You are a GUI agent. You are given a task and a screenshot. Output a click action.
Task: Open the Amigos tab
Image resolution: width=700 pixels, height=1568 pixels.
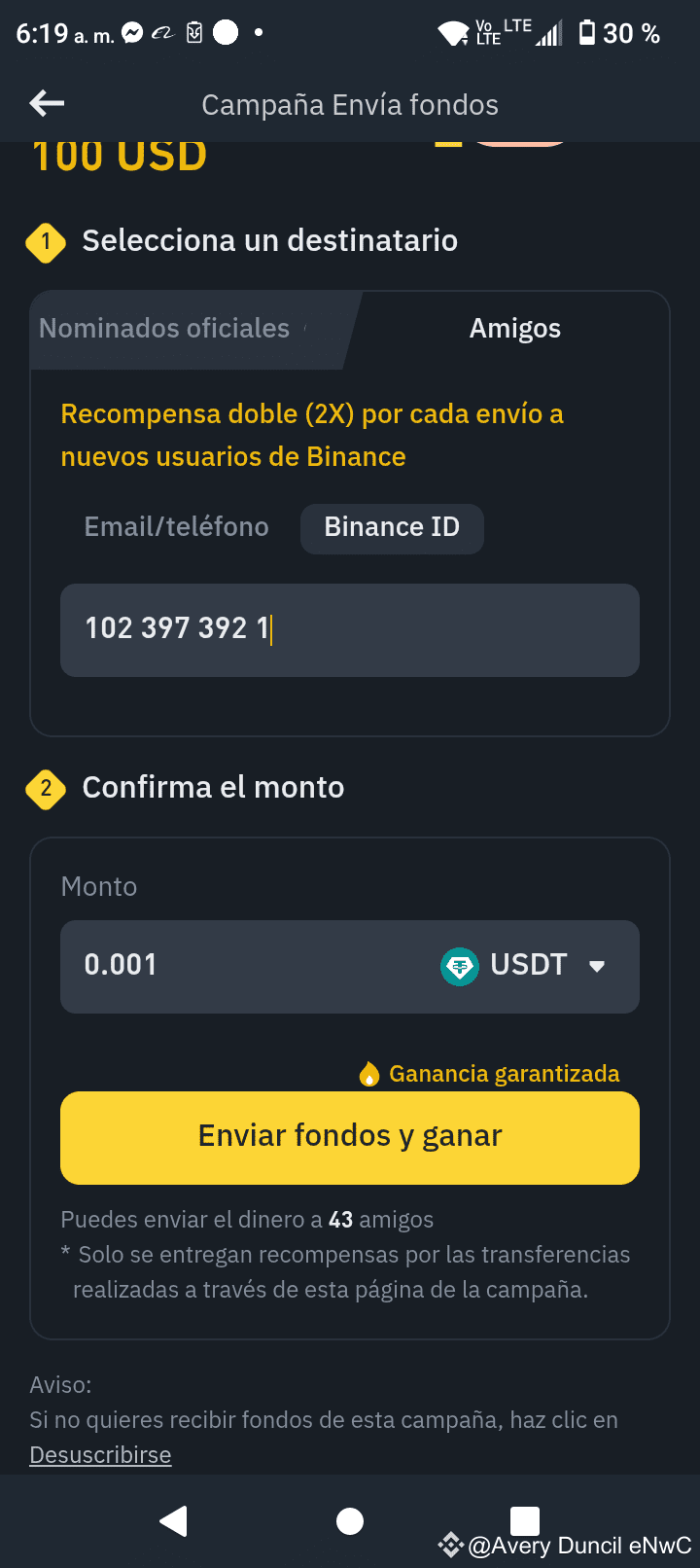point(514,328)
